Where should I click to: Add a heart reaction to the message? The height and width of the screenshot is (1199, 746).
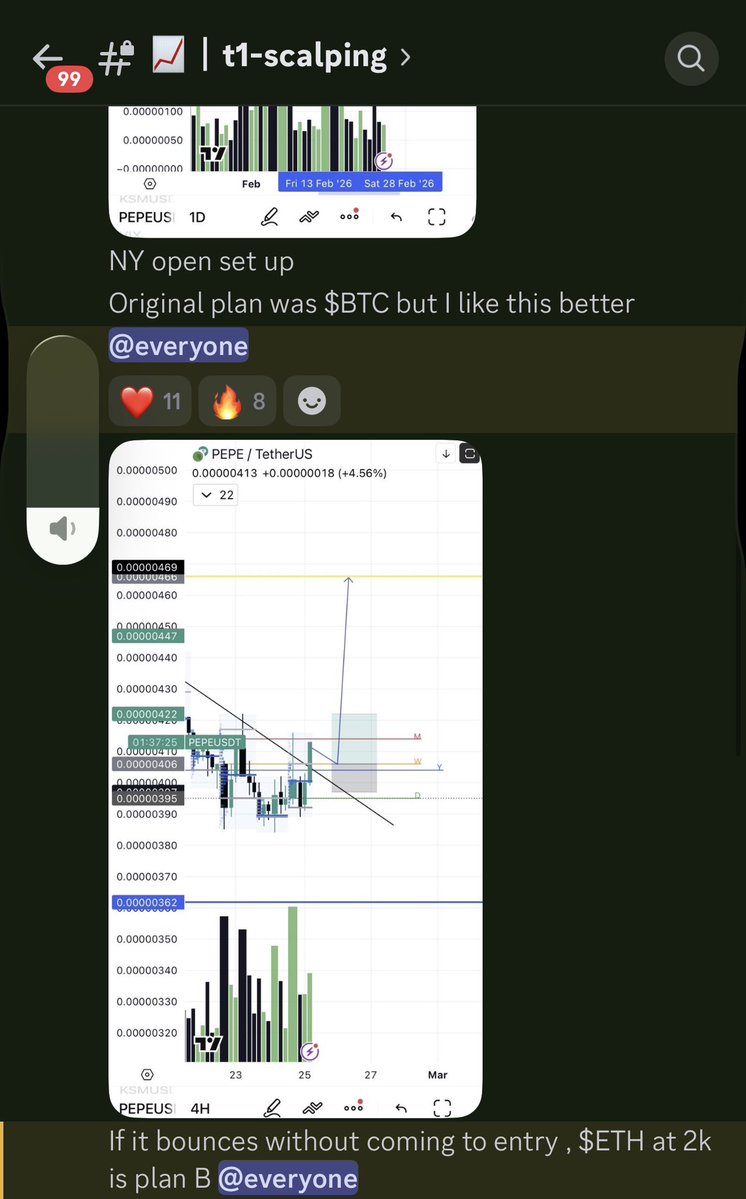(x=151, y=401)
